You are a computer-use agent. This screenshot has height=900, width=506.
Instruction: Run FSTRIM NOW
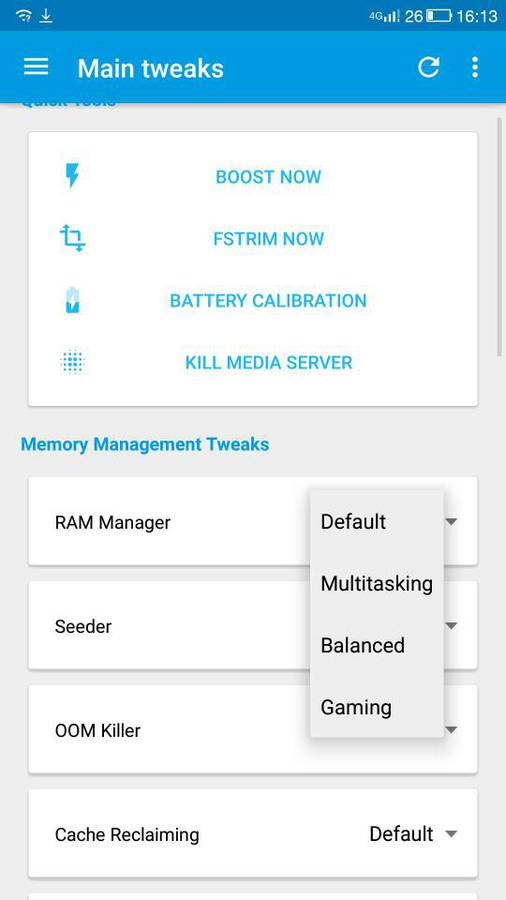coord(268,239)
